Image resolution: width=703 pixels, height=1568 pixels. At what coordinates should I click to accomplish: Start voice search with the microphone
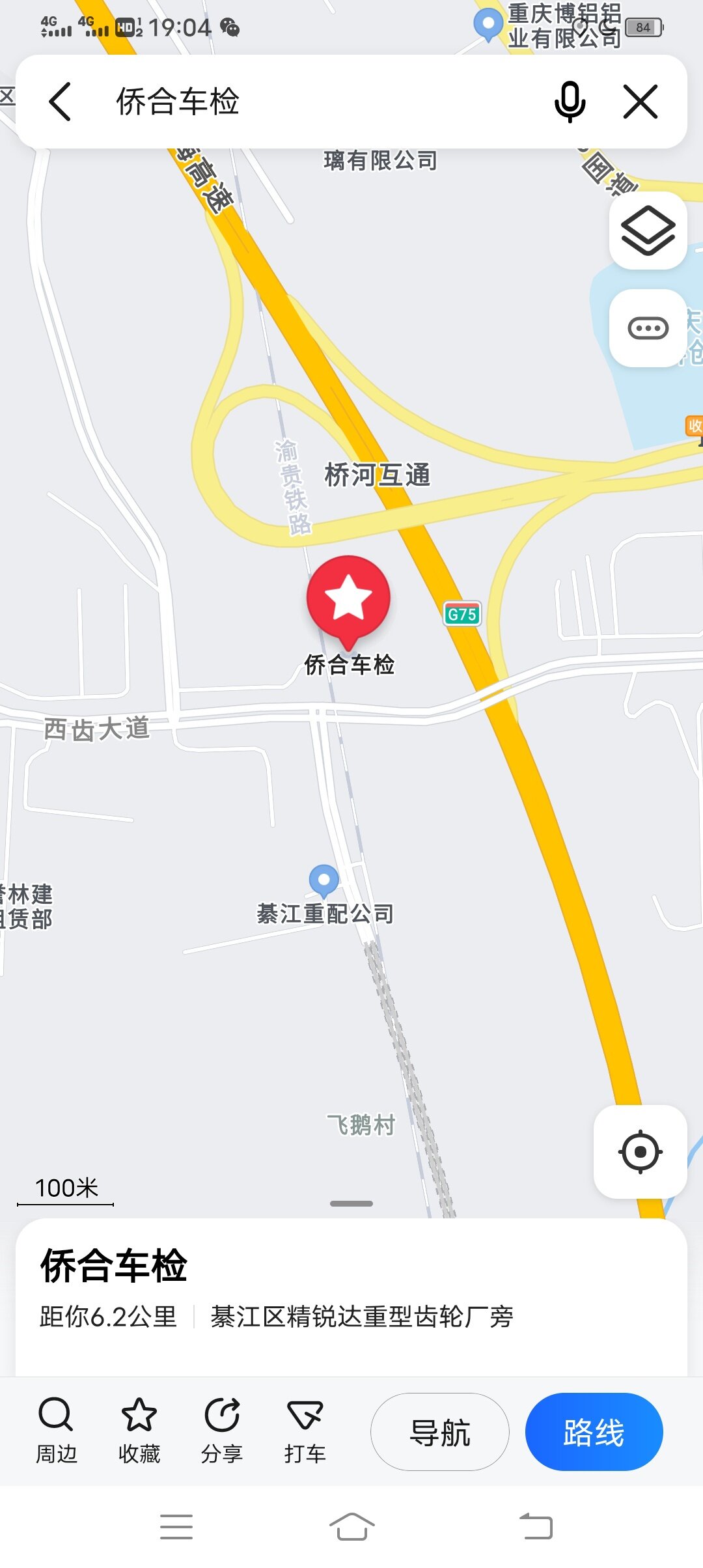click(x=570, y=102)
